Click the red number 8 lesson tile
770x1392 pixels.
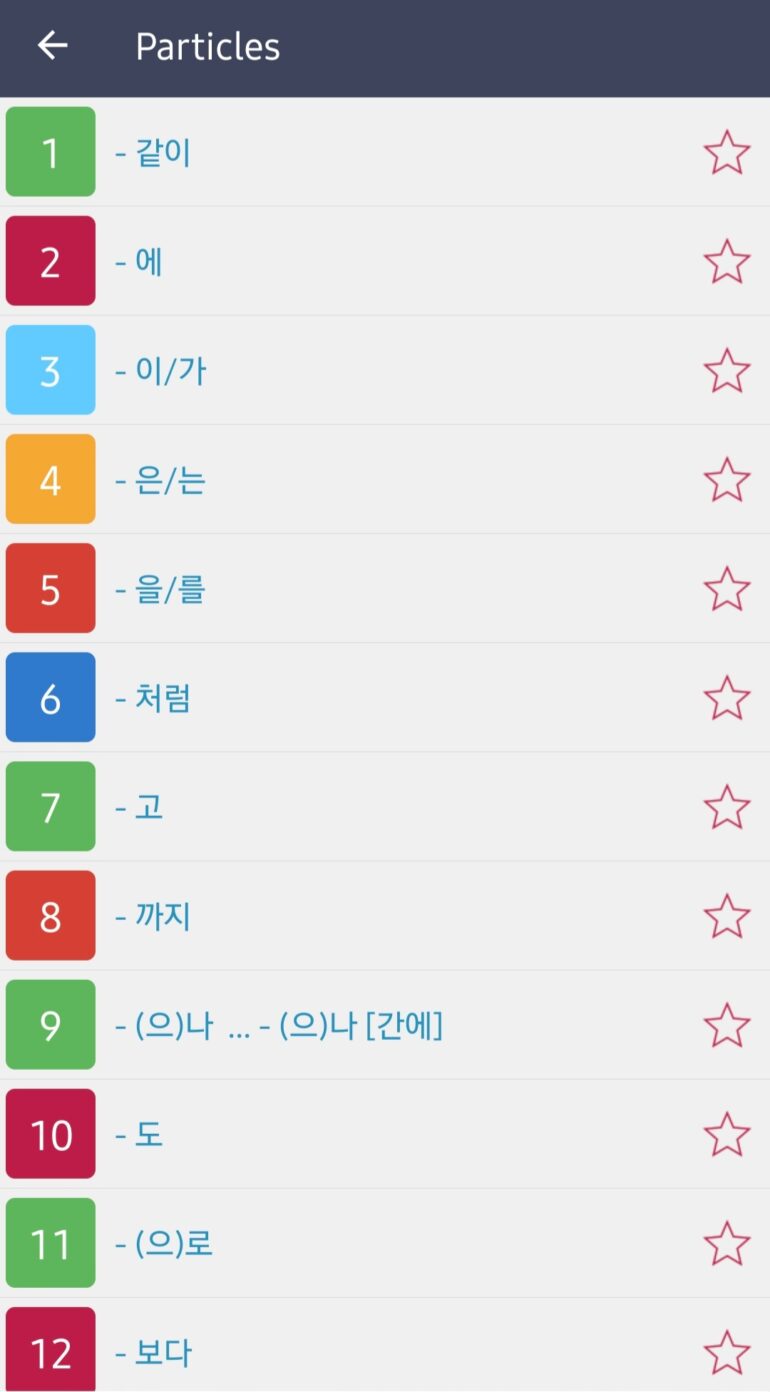pyautogui.click(x=50, y=915)
